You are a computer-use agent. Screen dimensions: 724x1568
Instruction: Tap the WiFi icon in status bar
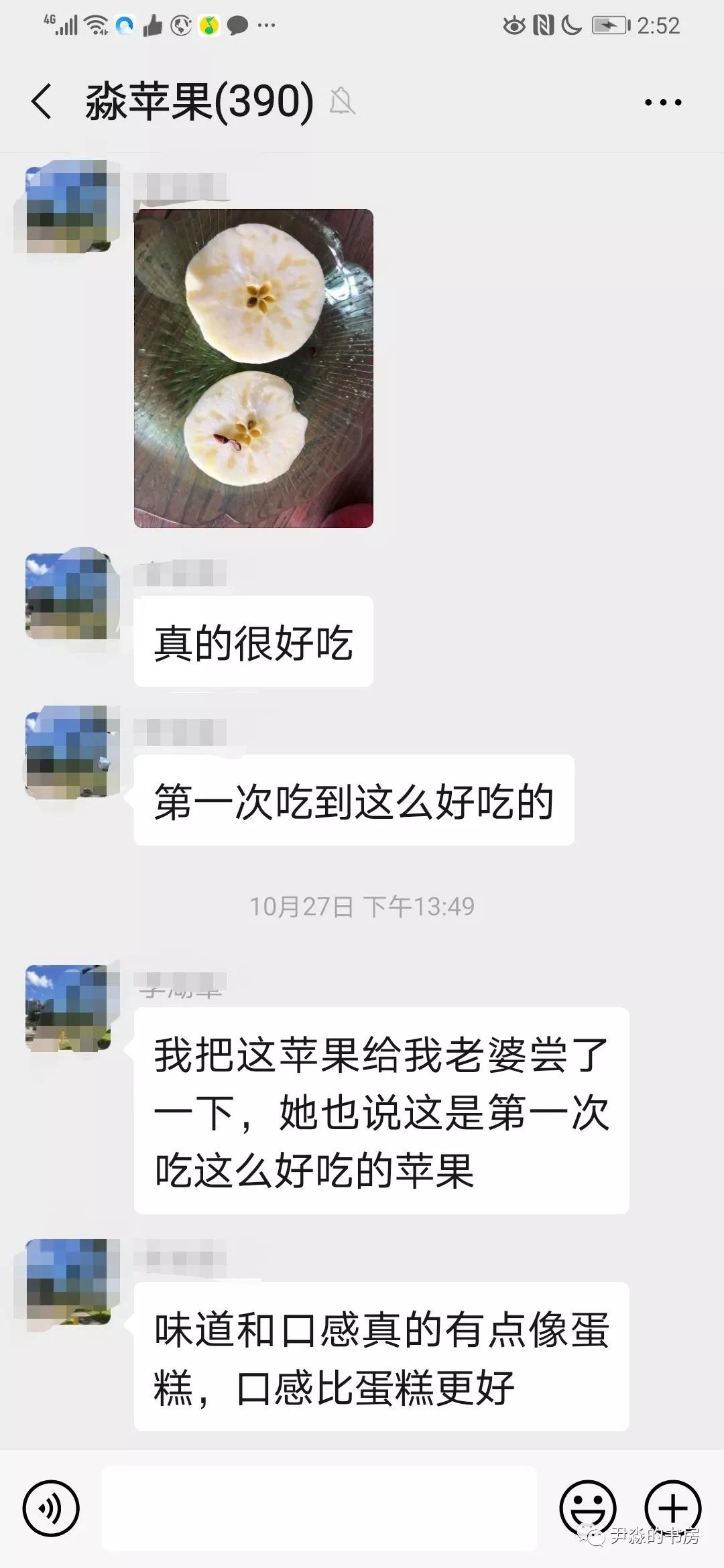[x=96, y=25]
